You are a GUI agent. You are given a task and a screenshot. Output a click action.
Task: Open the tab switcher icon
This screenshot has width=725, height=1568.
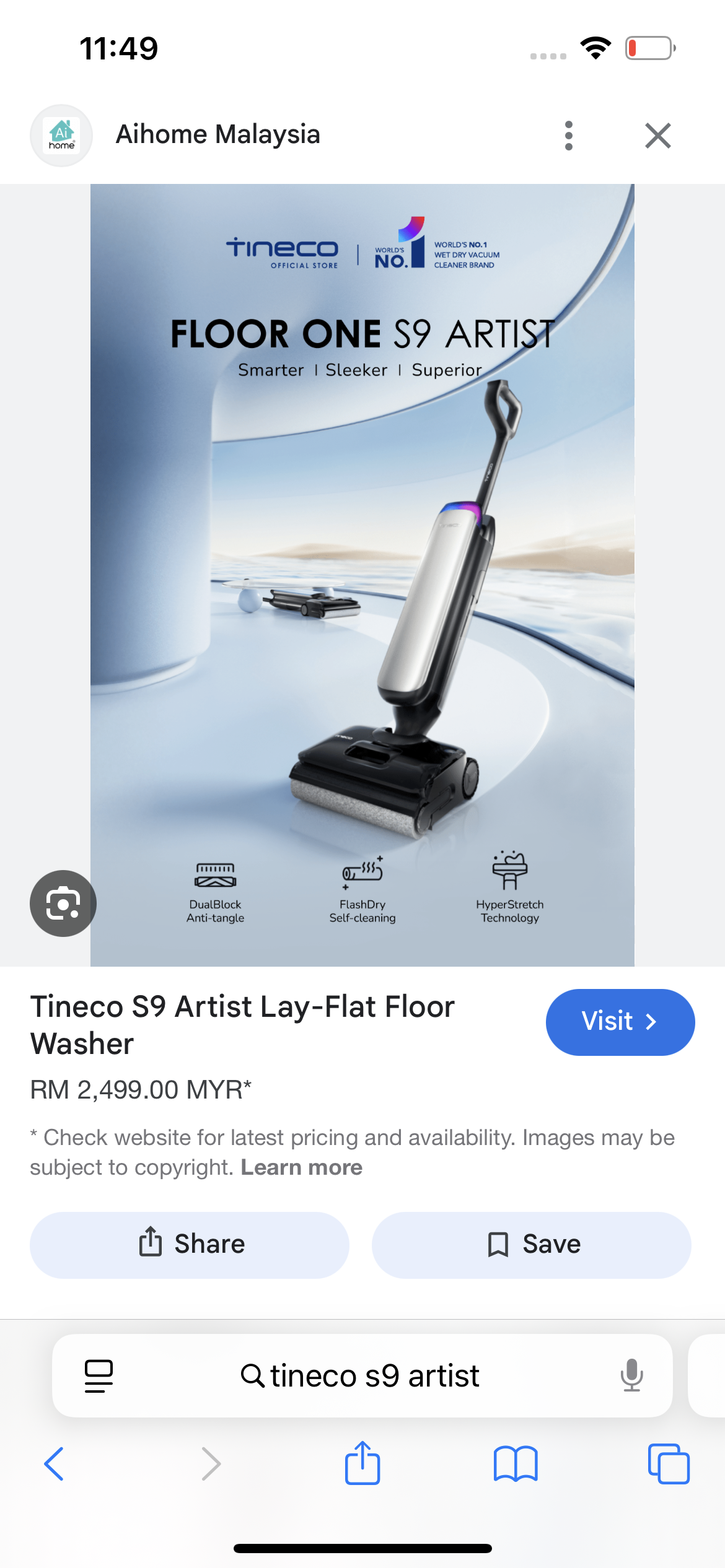[x=668, y=1464]
